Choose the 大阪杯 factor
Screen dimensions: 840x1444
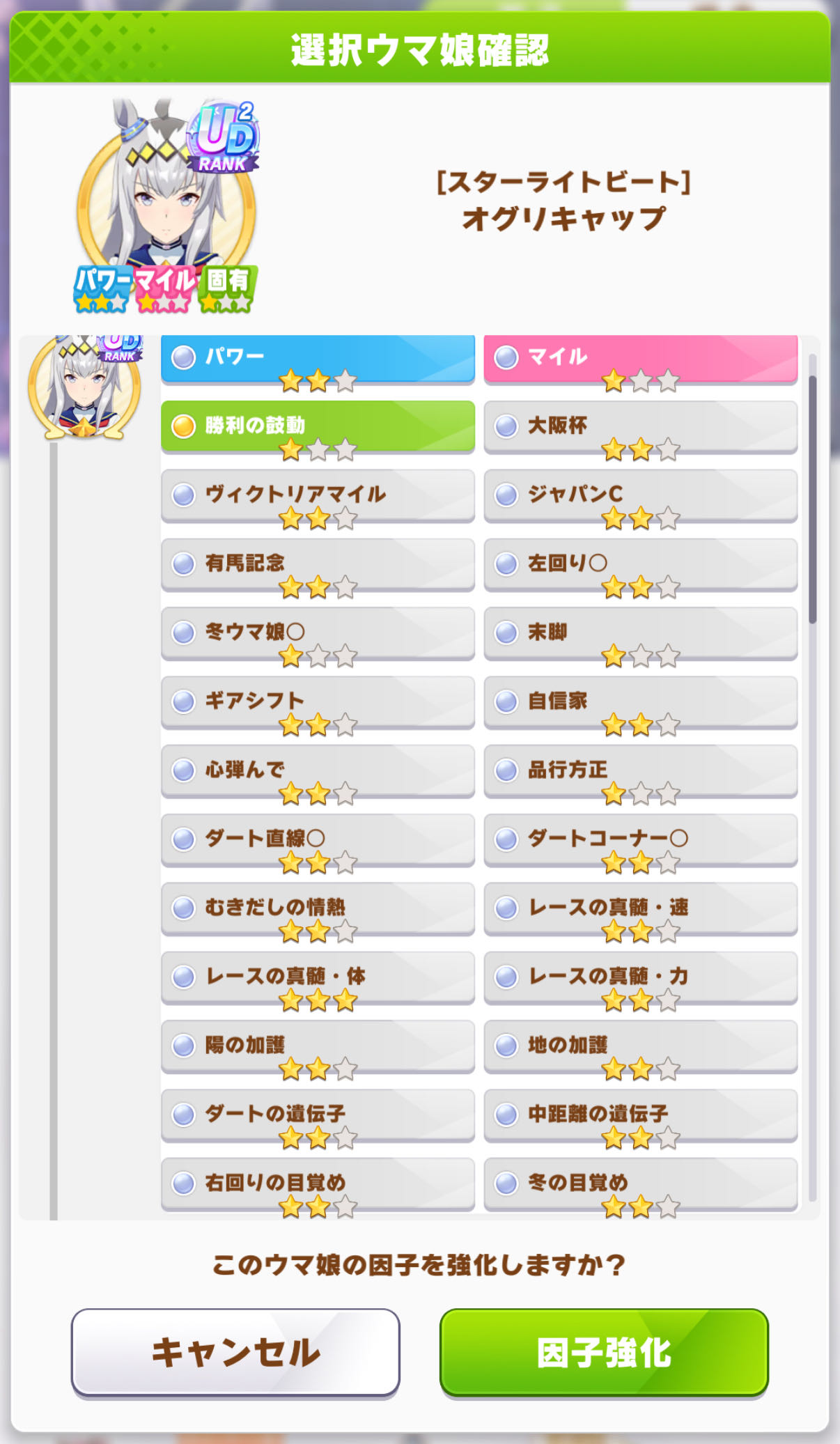641,426
